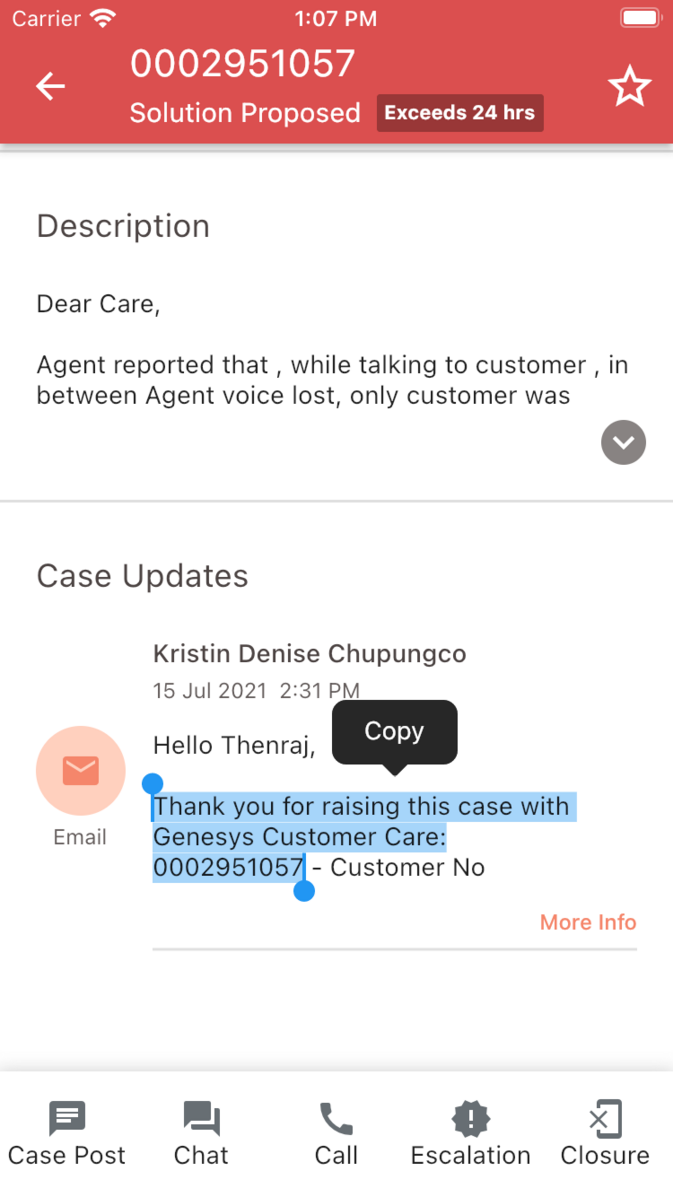The height and width of the screenshot is (1197, 673).
Task: Request an Escalation
Action: click(471, 1134)
